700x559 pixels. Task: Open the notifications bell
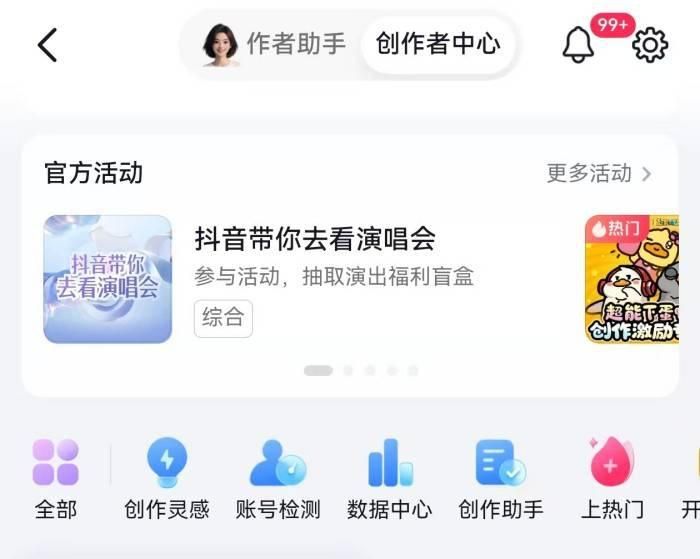(x=579, y=45)
